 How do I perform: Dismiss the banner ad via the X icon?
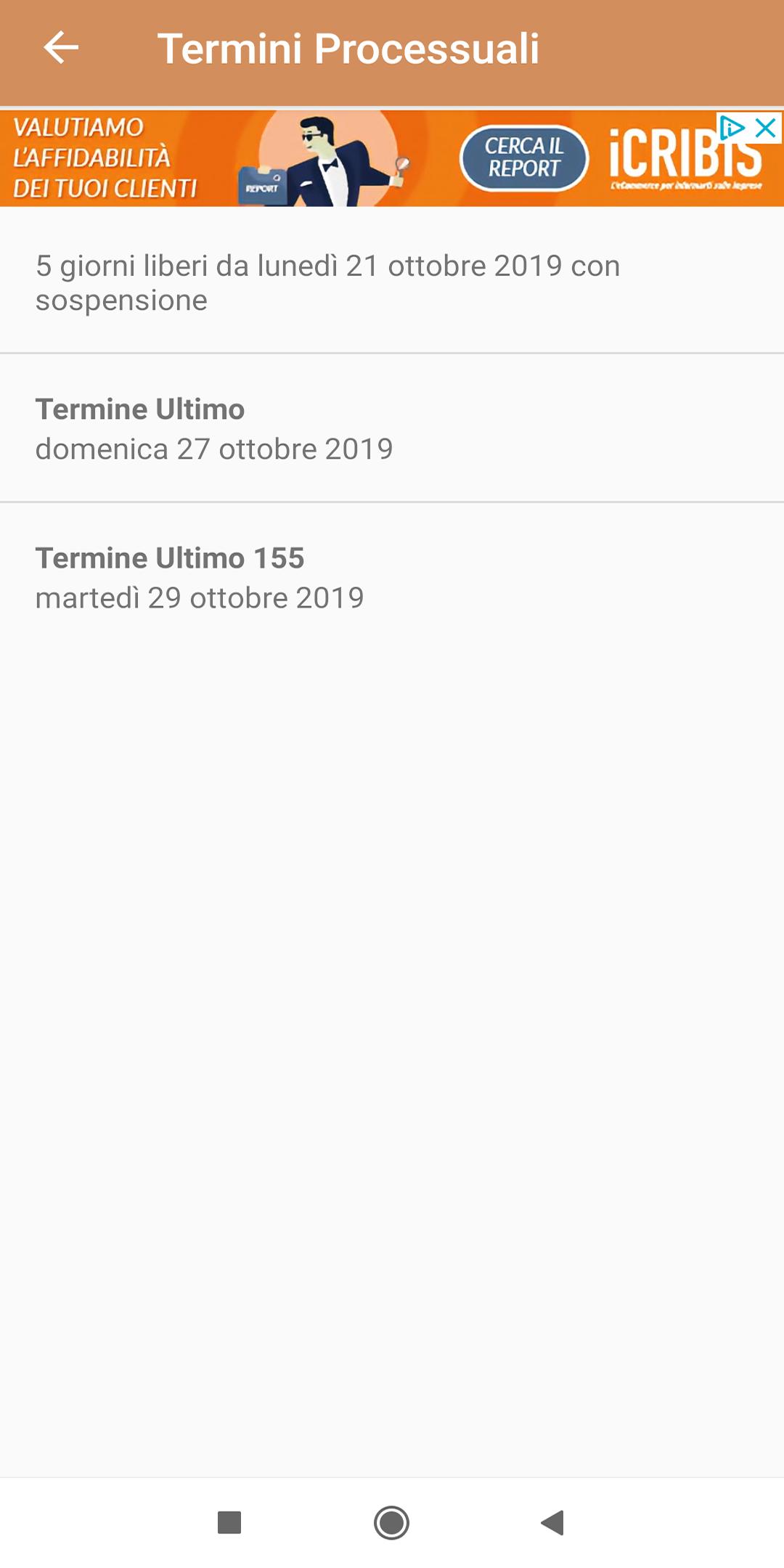point(764,128)
